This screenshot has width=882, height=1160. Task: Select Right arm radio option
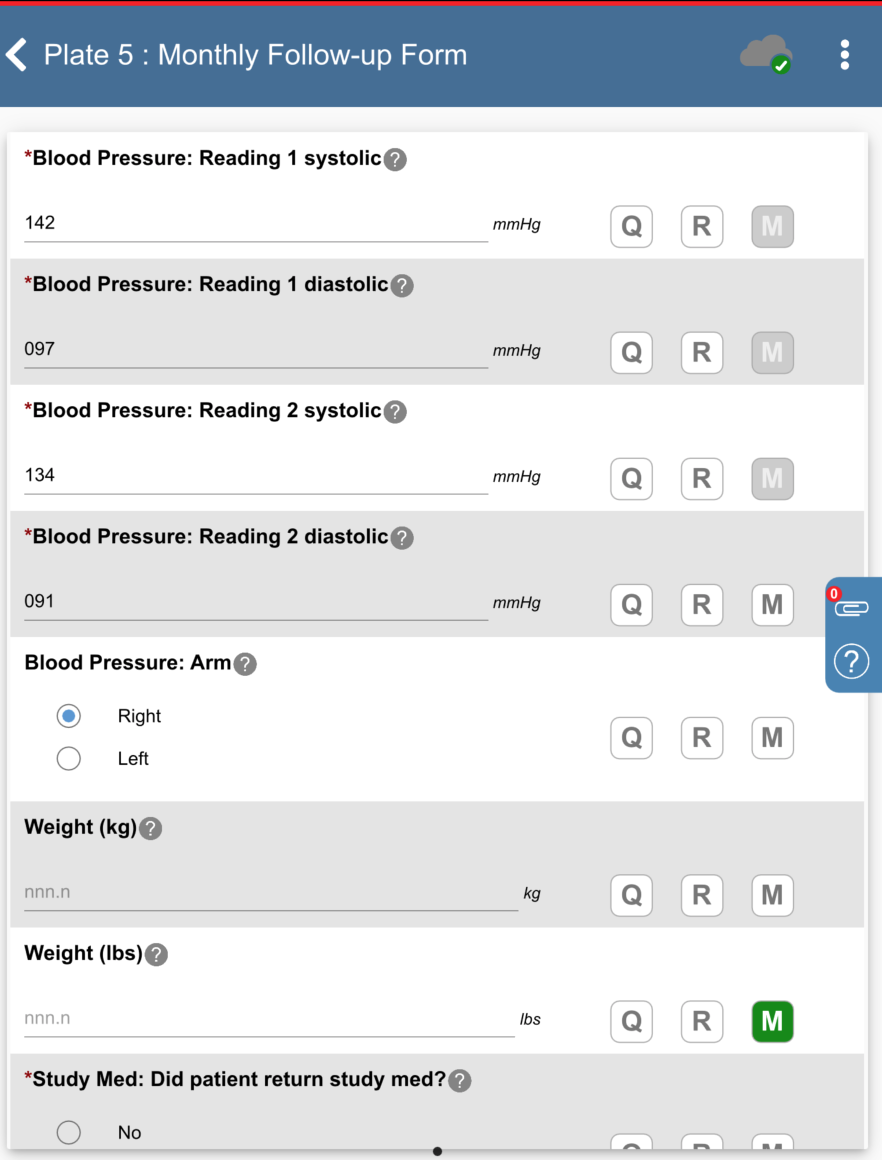pyautogui.click(x=69, y=716)
